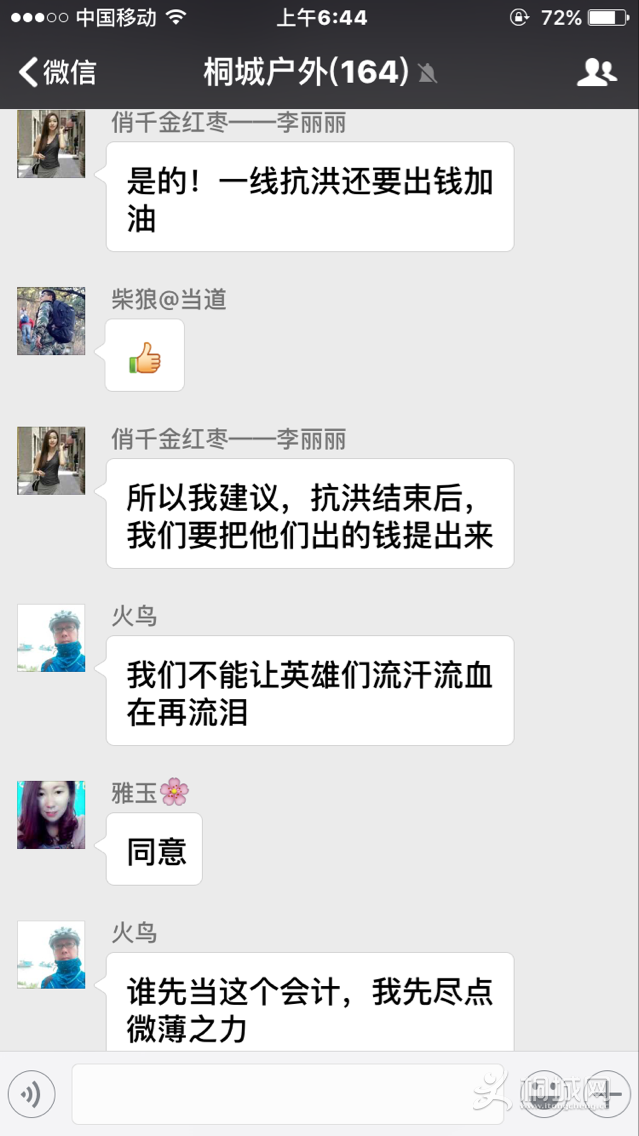Image resolution: width=639 pixels, height=1136 pixels.
Task: Tap the message text input field
Action: [270, 1094]
